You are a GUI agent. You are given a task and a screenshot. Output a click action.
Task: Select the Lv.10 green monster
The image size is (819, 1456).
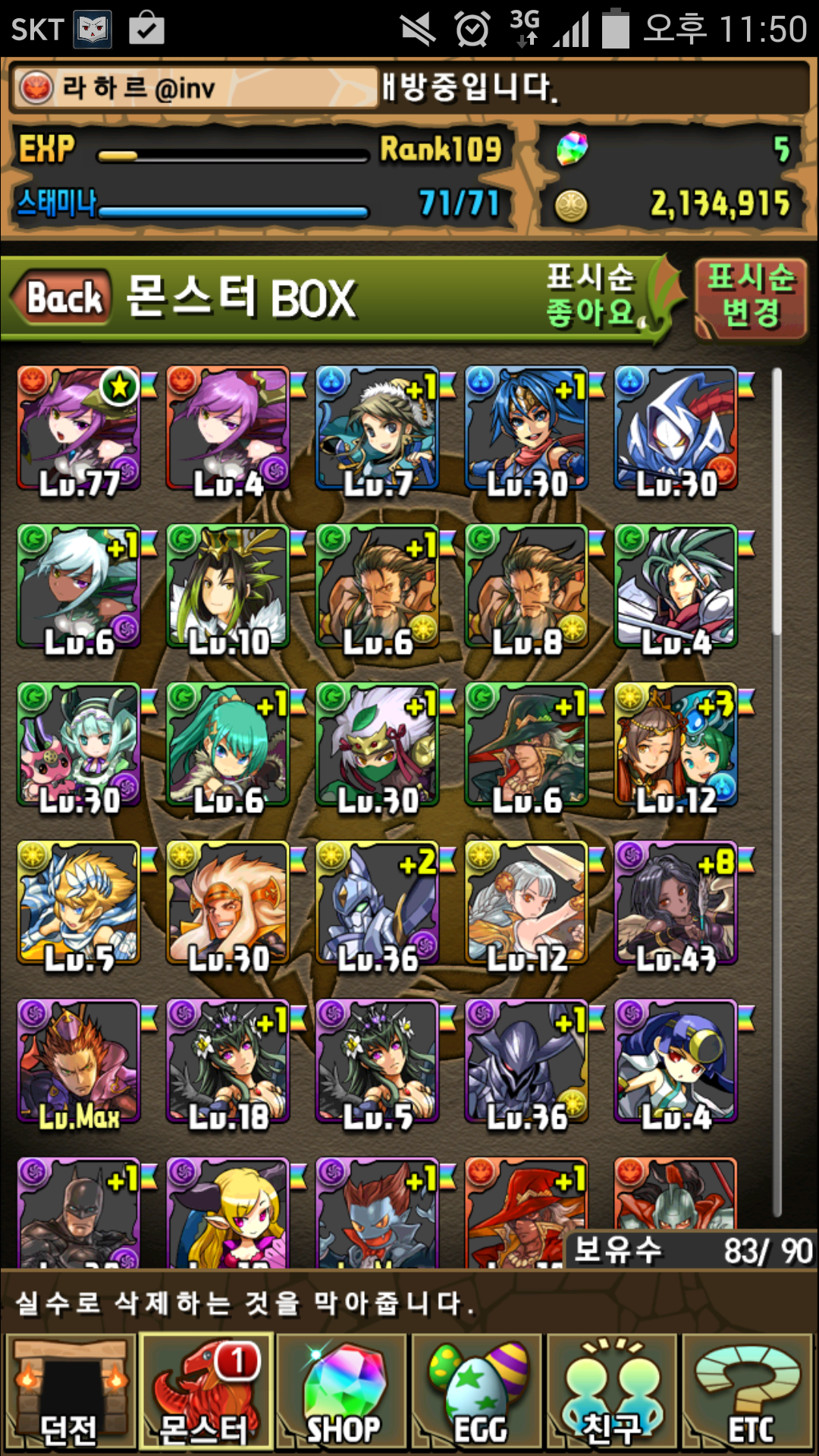227,587
